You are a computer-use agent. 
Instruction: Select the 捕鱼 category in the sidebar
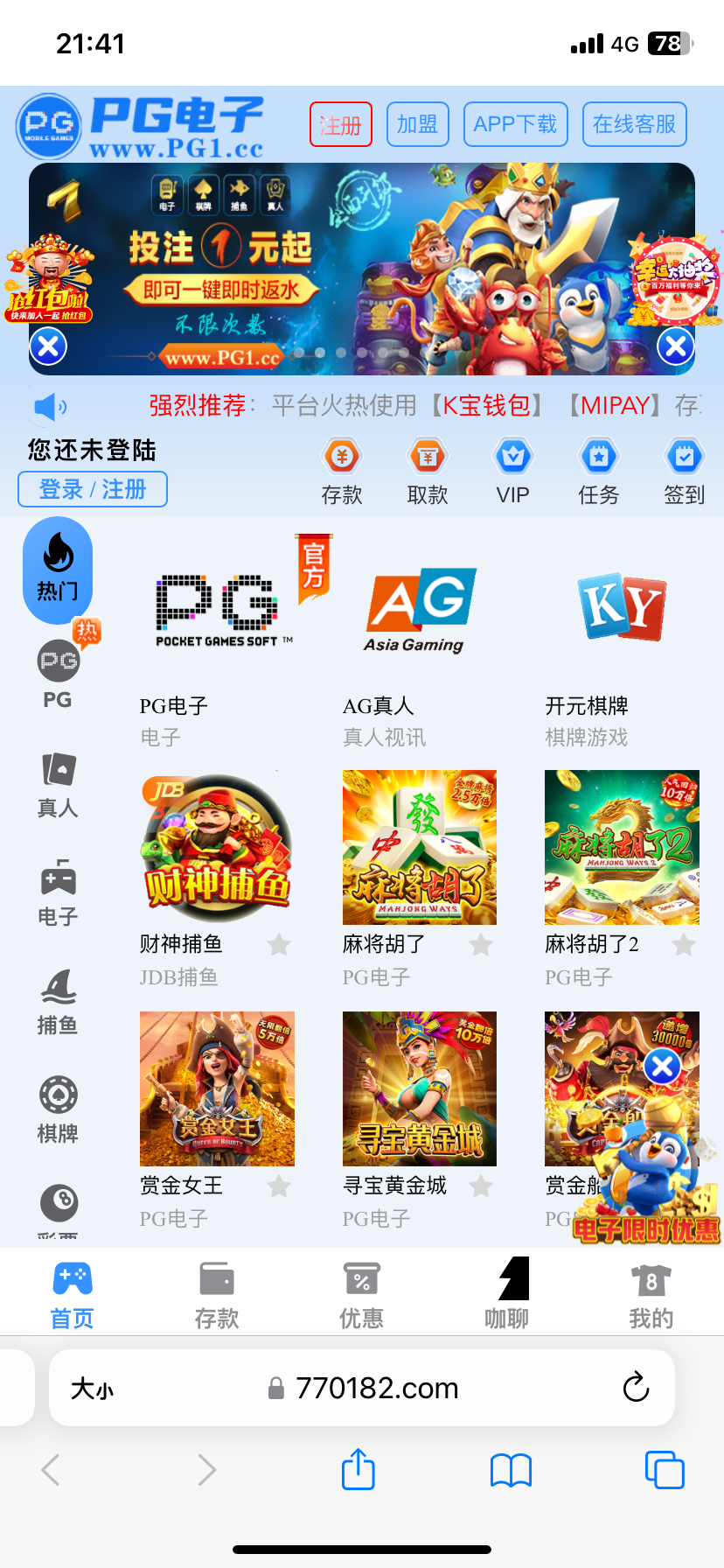pyautogui.click(x=58, y=1002)
